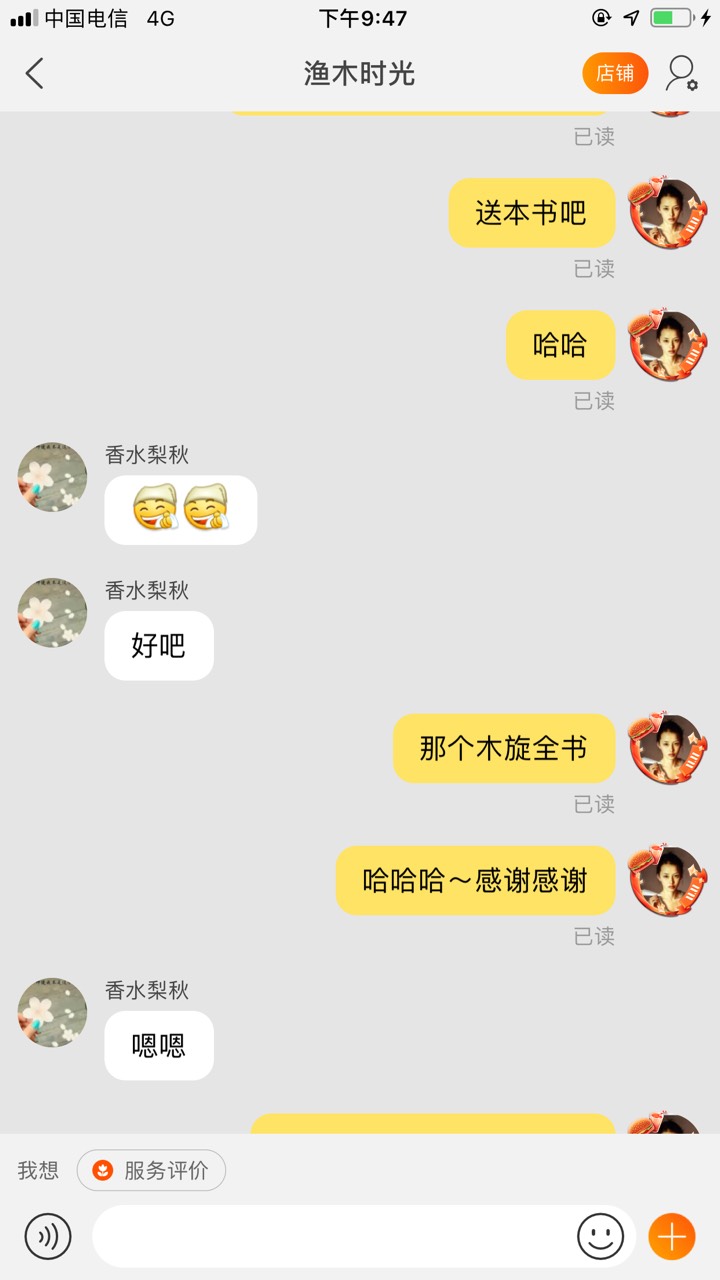Open contact settings icon

click(682, 73)
